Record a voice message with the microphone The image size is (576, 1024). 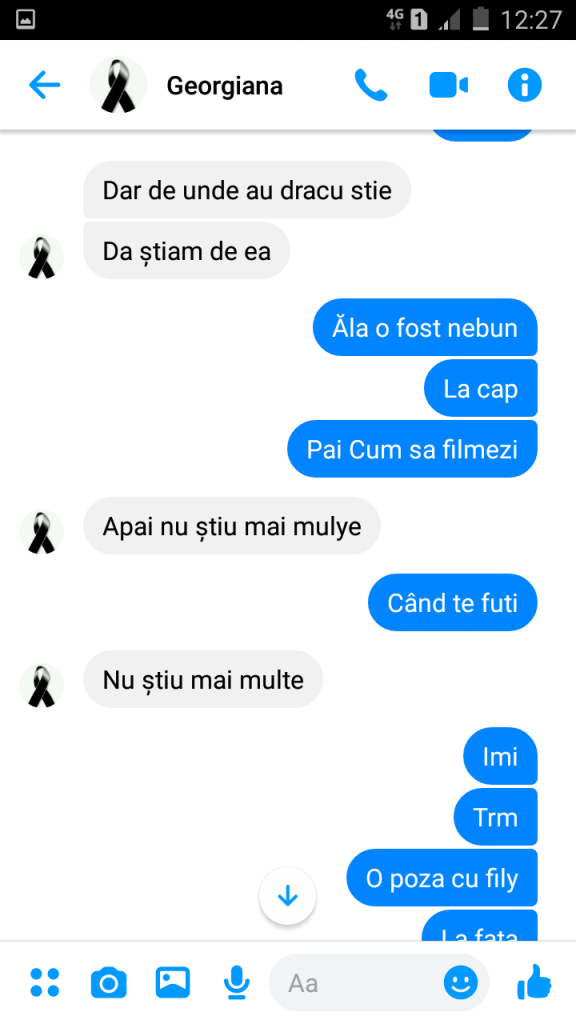coord(236,983)
